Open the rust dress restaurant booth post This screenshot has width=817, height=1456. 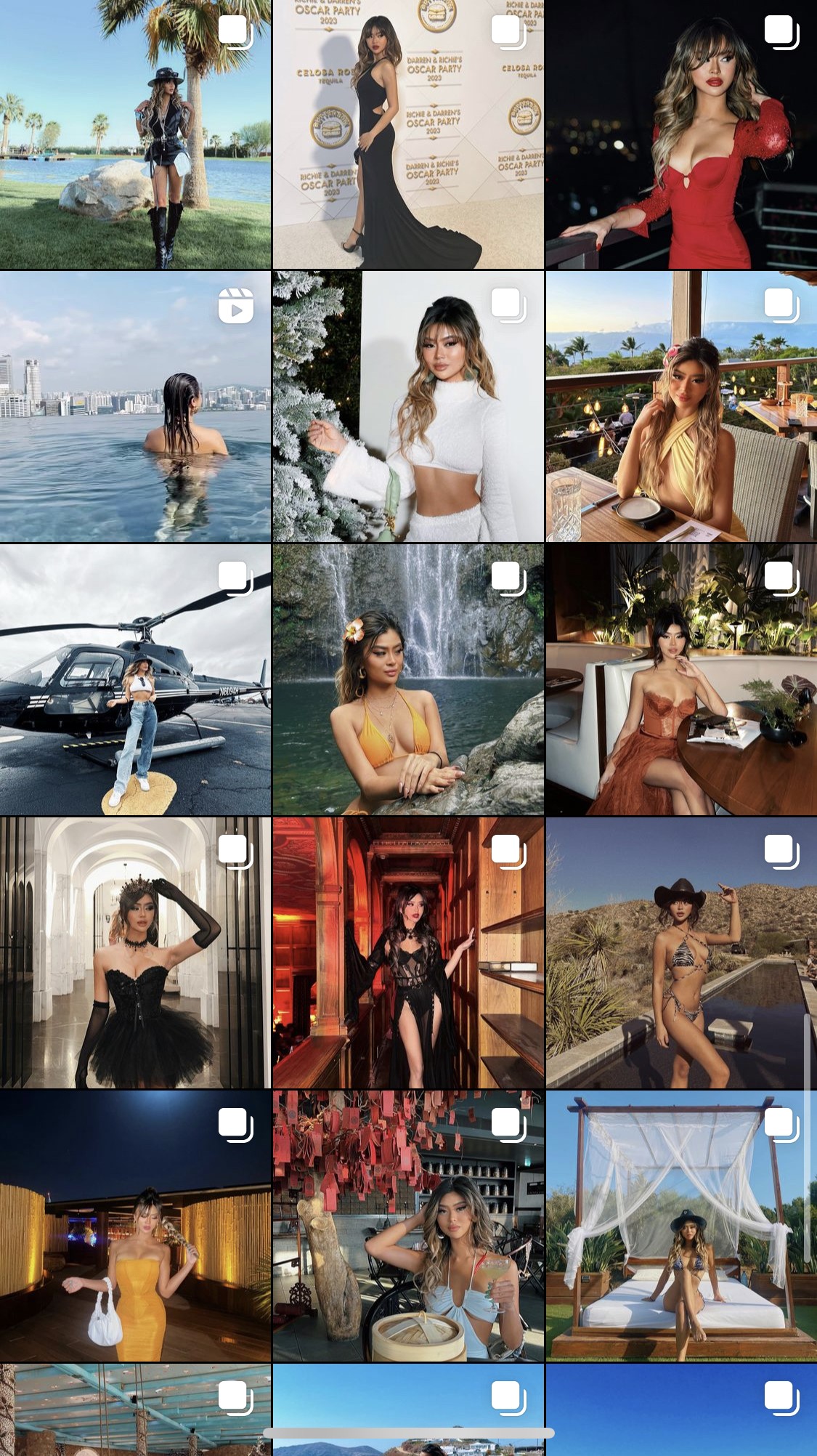coord(681,679)
